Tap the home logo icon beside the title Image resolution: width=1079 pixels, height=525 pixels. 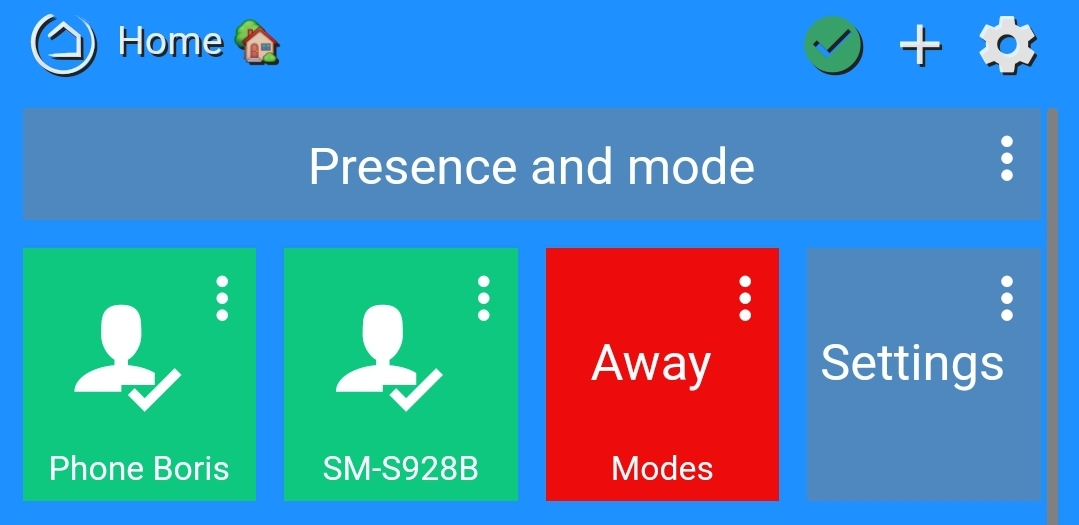click(x=63, y=45)
